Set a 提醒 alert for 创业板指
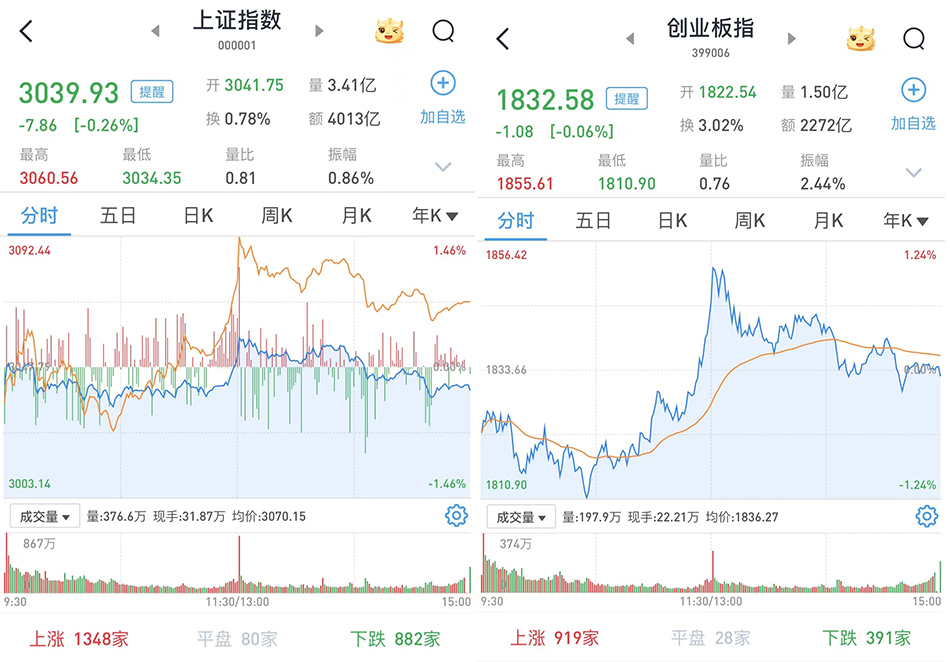Screen dimensions: 950x662 pyautogui.click(x=626, y=99)
